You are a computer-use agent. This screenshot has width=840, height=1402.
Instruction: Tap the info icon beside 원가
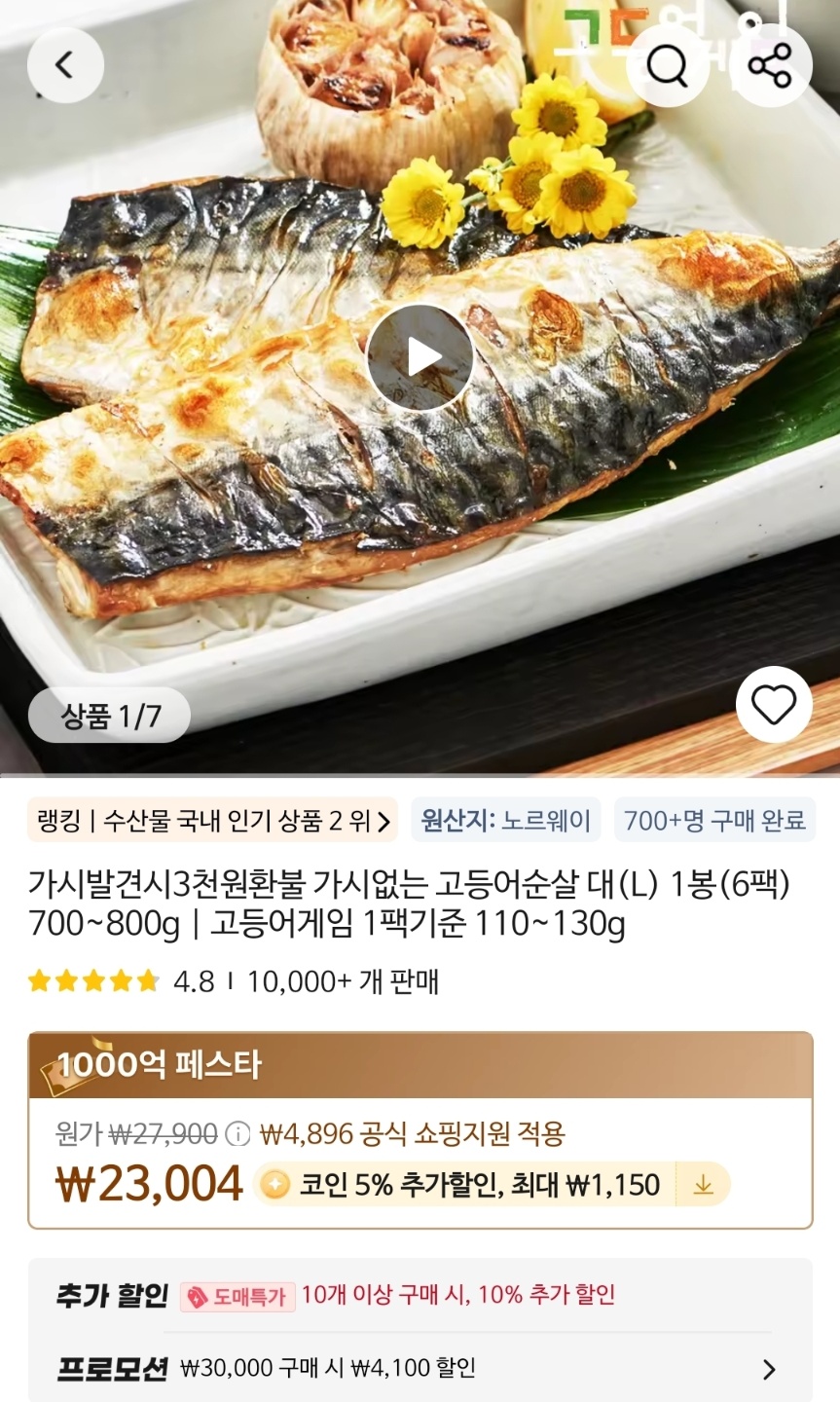pyautogui.click(x=237, y=1134)
